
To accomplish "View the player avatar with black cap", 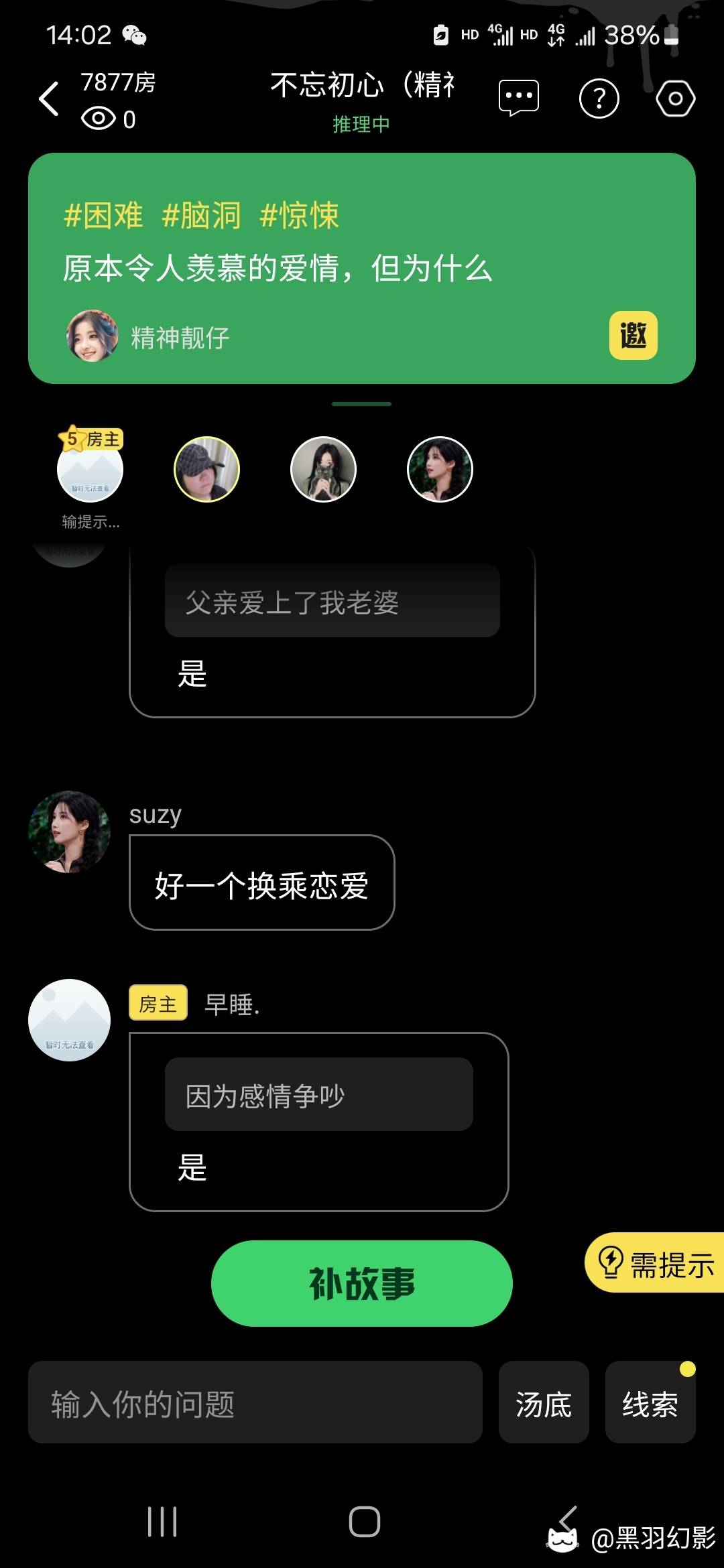I will click(x=206, y=469).
